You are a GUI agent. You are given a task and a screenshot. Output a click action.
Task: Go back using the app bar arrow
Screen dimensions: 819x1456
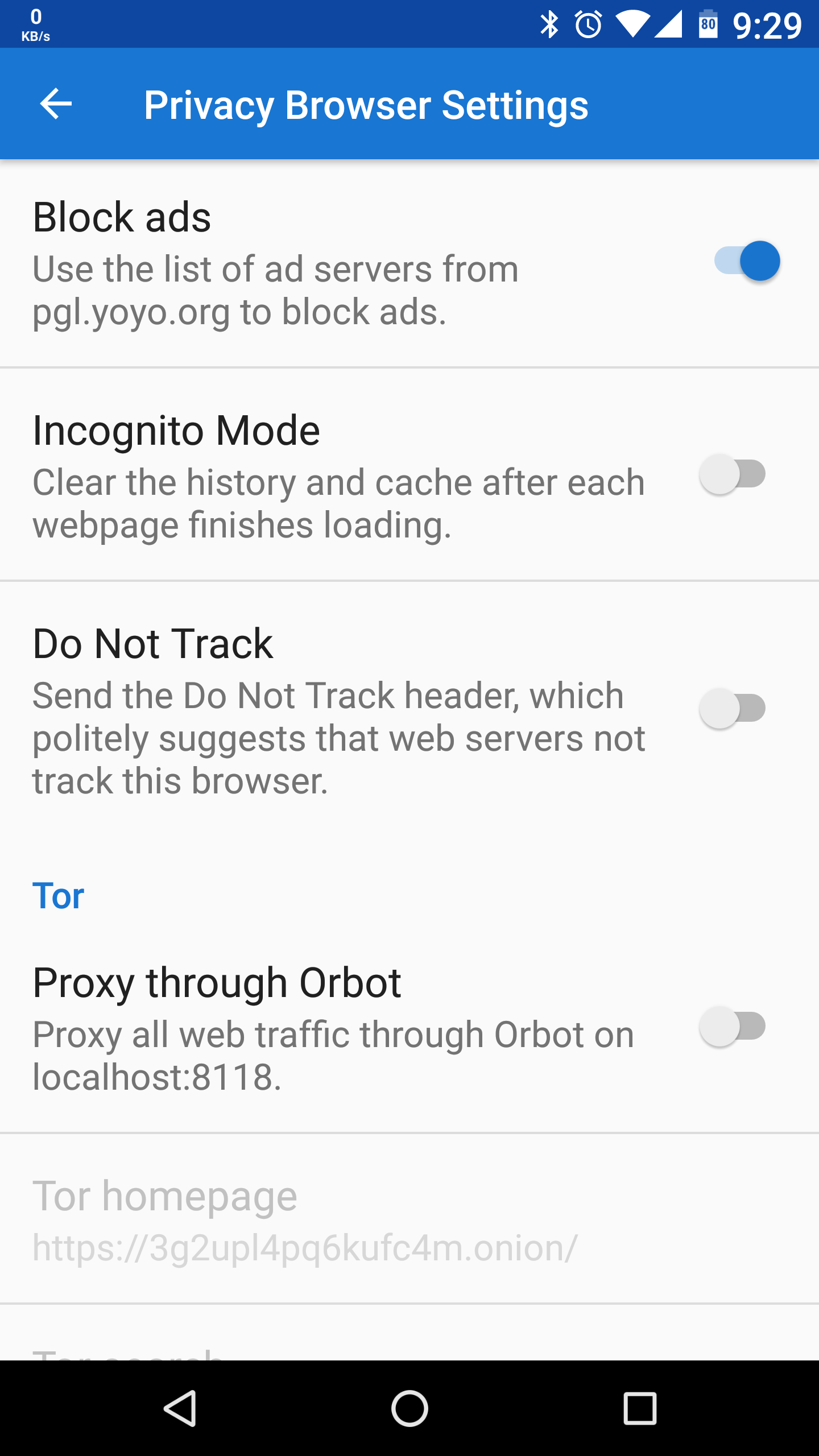(x=56, y=104)
